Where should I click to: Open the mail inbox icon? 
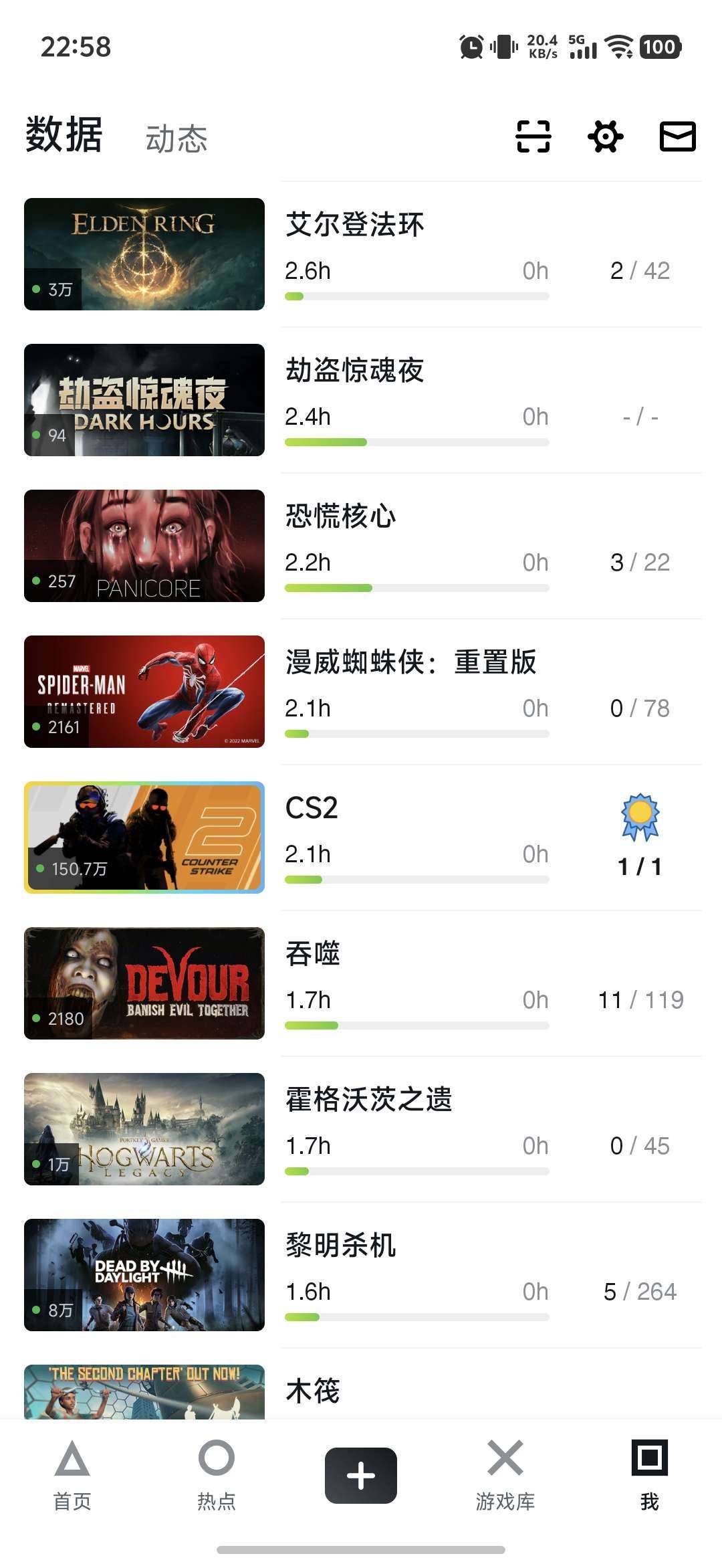(676, 136)
